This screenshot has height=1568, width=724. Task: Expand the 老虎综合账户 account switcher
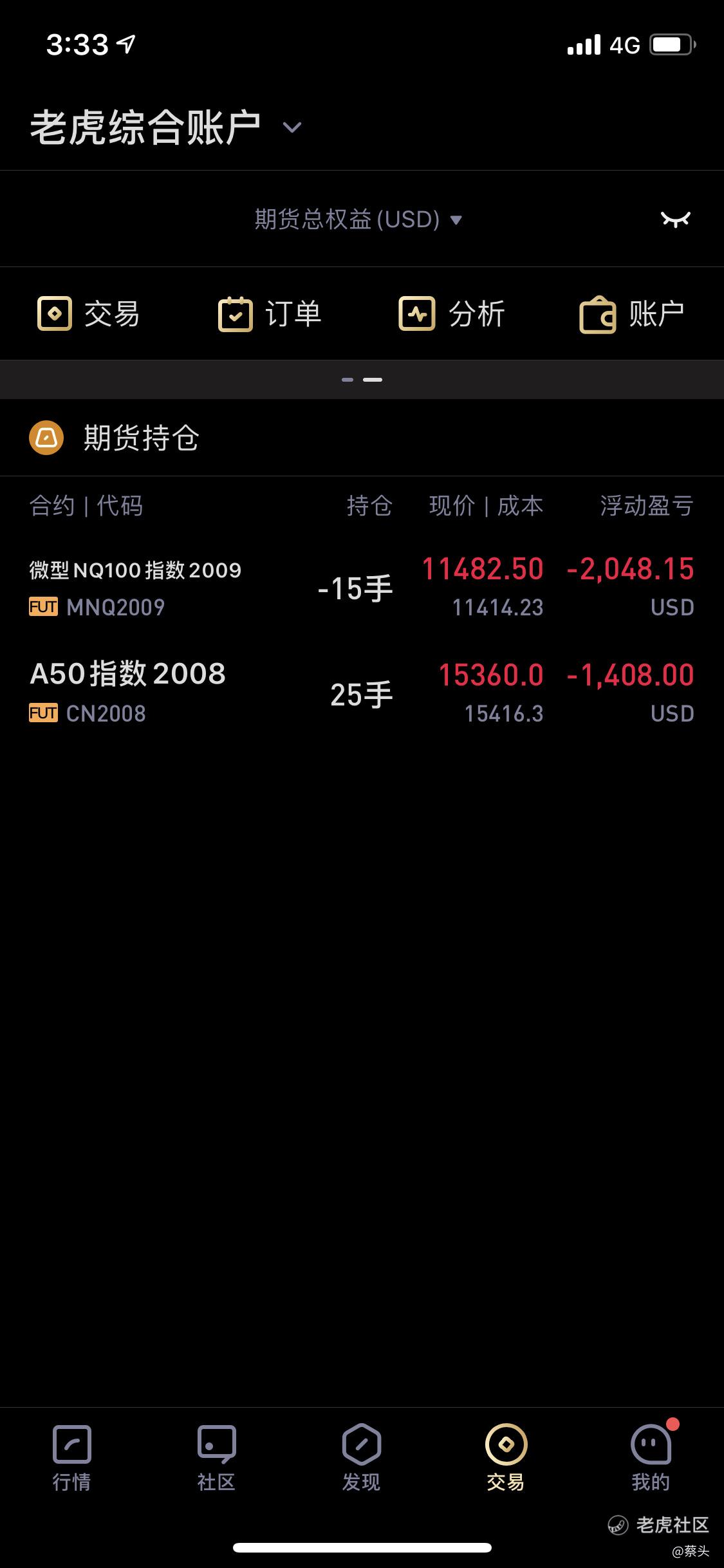(x=166, y=127)
